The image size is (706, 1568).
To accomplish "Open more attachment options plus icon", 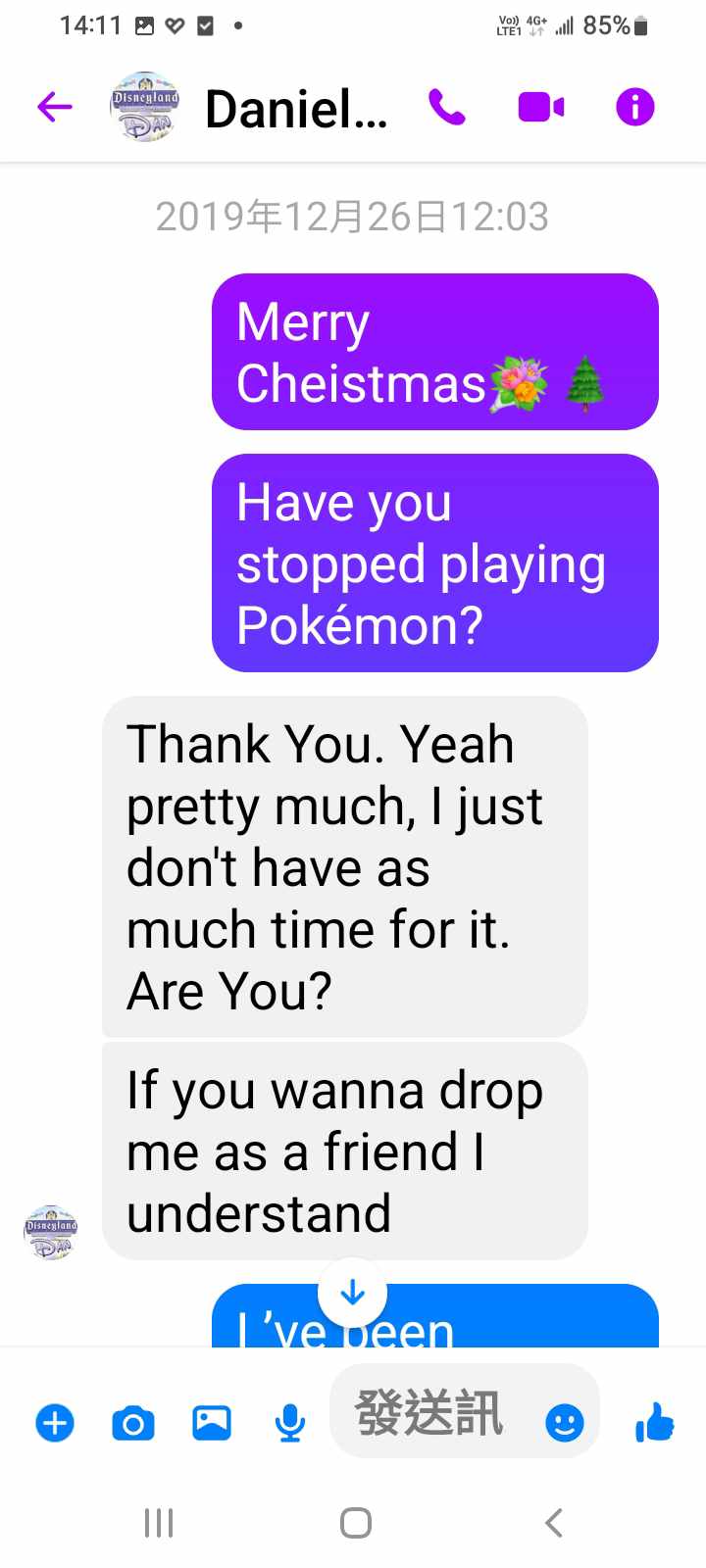I will click(x=55, y=1422).
